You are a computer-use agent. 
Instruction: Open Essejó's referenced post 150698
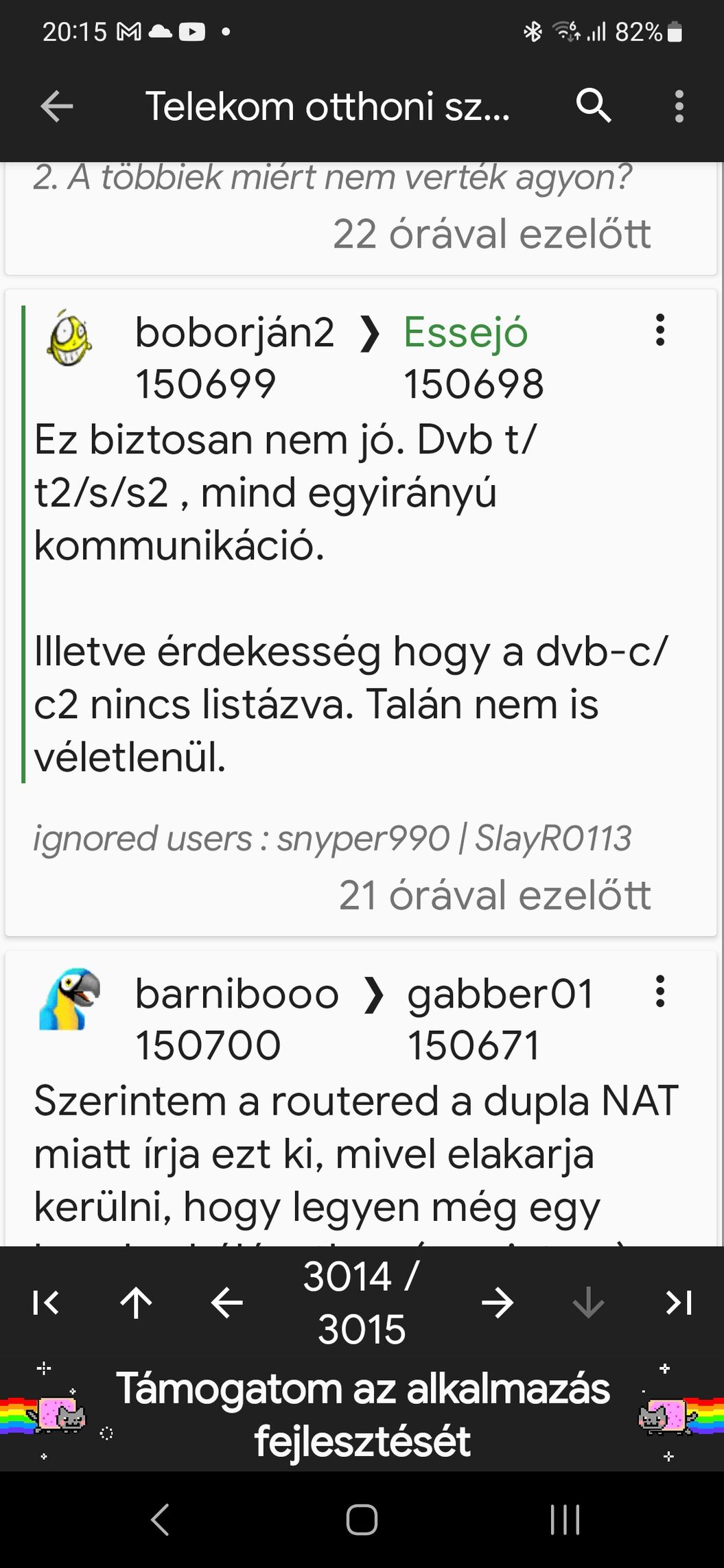point(472,358)
